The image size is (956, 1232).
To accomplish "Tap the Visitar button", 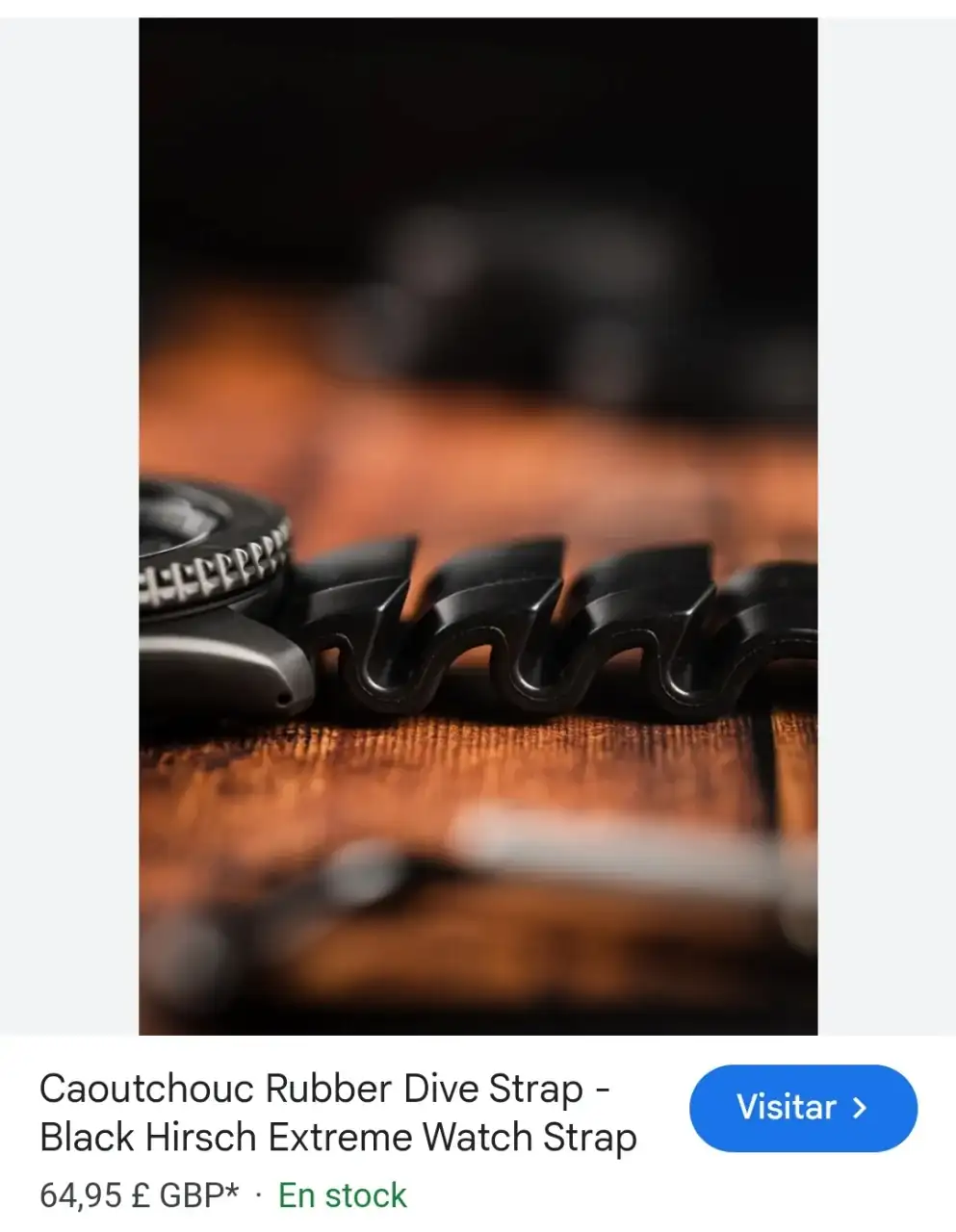I will coord(802,1108).
